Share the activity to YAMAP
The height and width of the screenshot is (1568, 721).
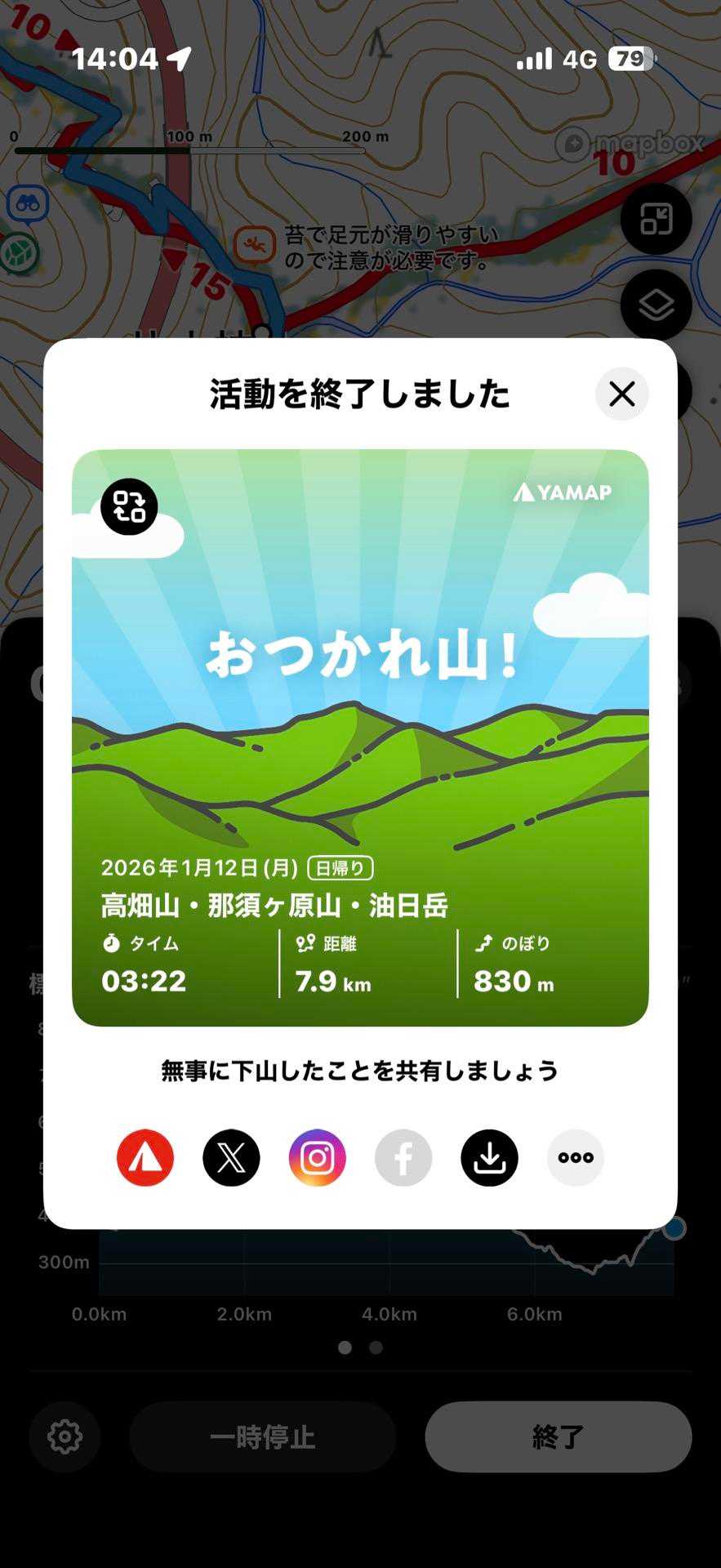click(145, 1158)
